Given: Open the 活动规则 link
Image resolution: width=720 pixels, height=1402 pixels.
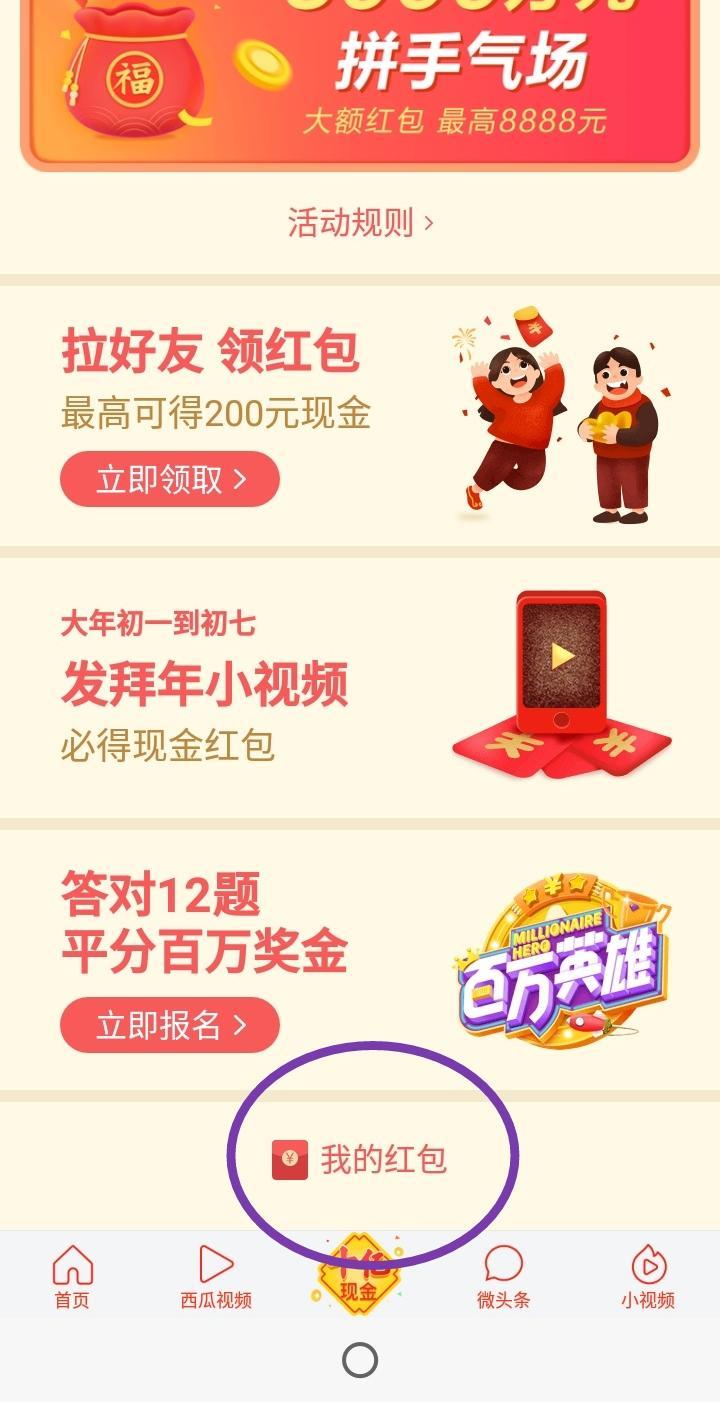Looking at the screenshot, I should pyautogui.click(x=360, y=222).
